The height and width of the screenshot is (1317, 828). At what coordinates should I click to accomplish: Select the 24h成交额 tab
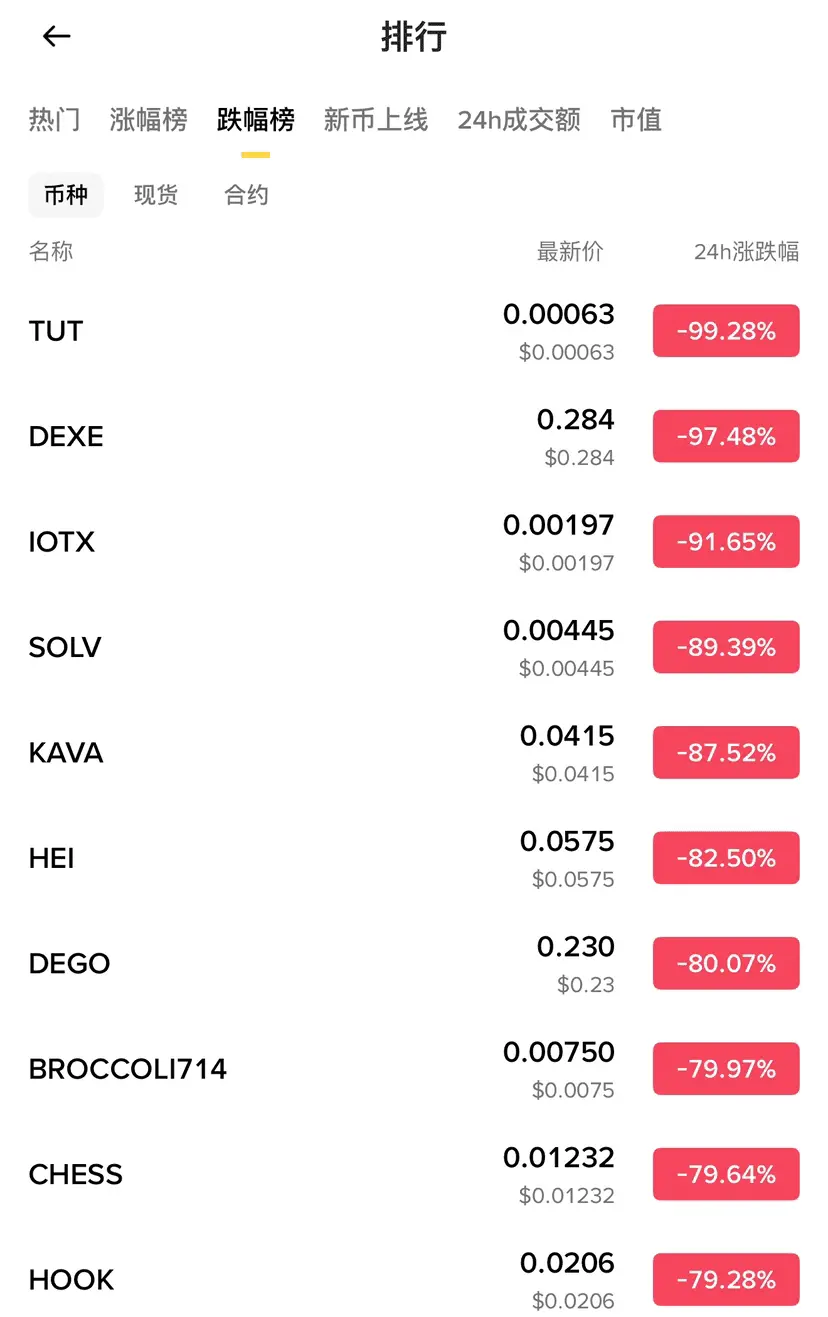tap(519, 120)
